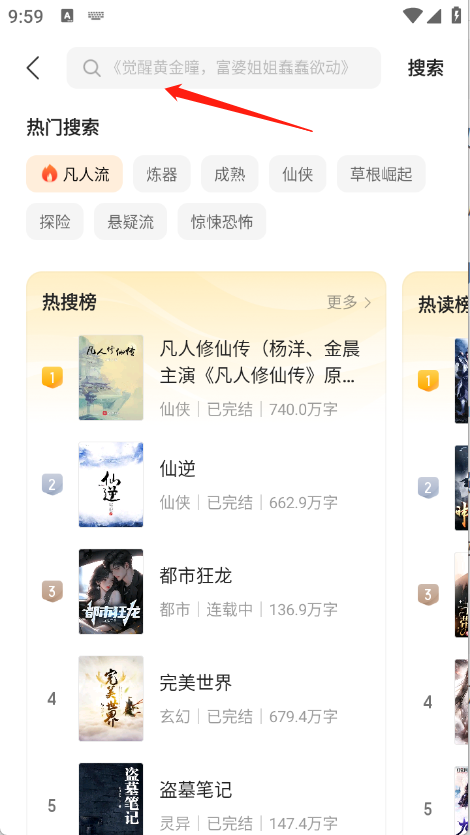Tap the 探险 chip
The height and width of the screenshot is (835, 470).
(55, 222)
